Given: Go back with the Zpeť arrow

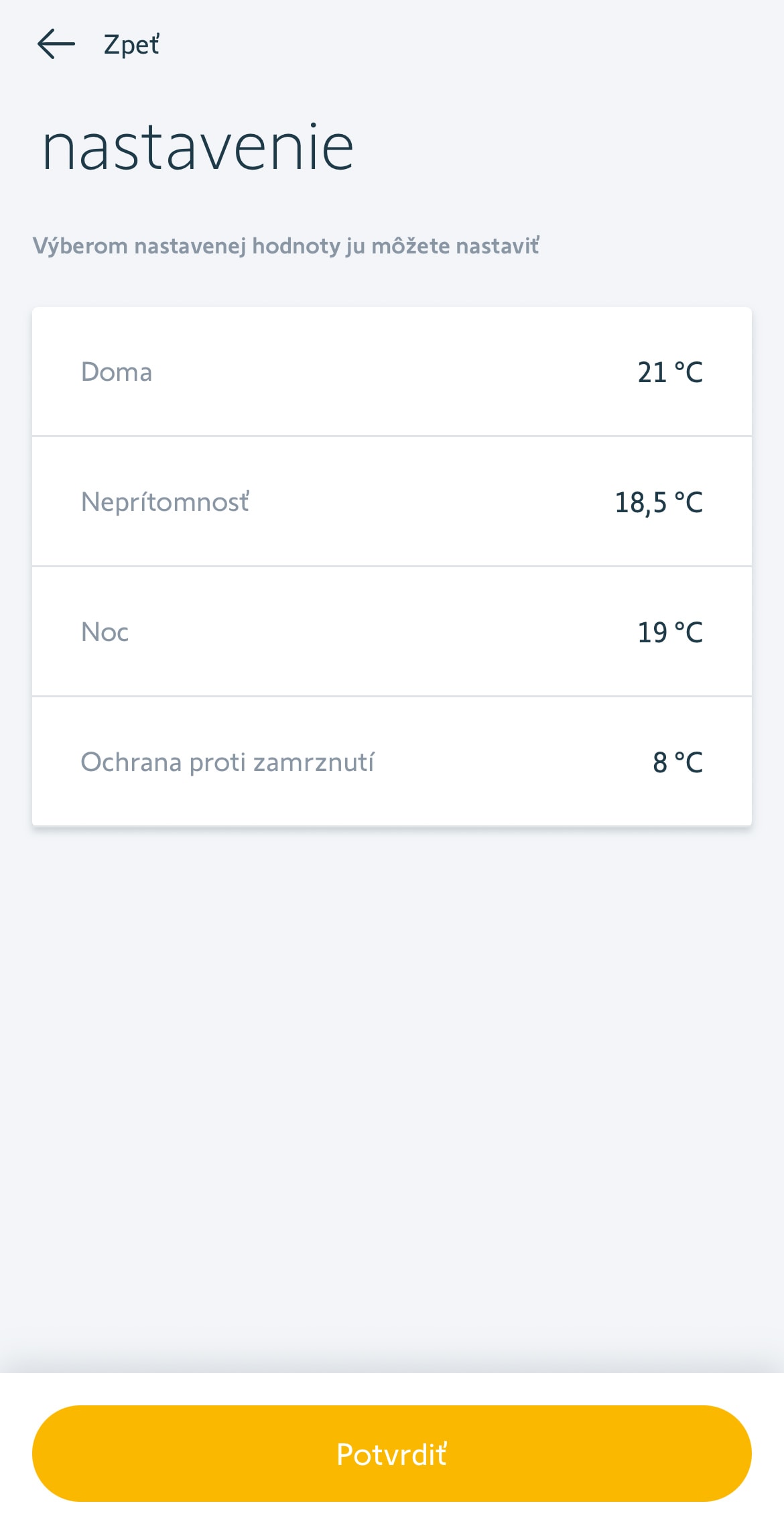Looking at the screenshot, I should (x=56, y=44).
